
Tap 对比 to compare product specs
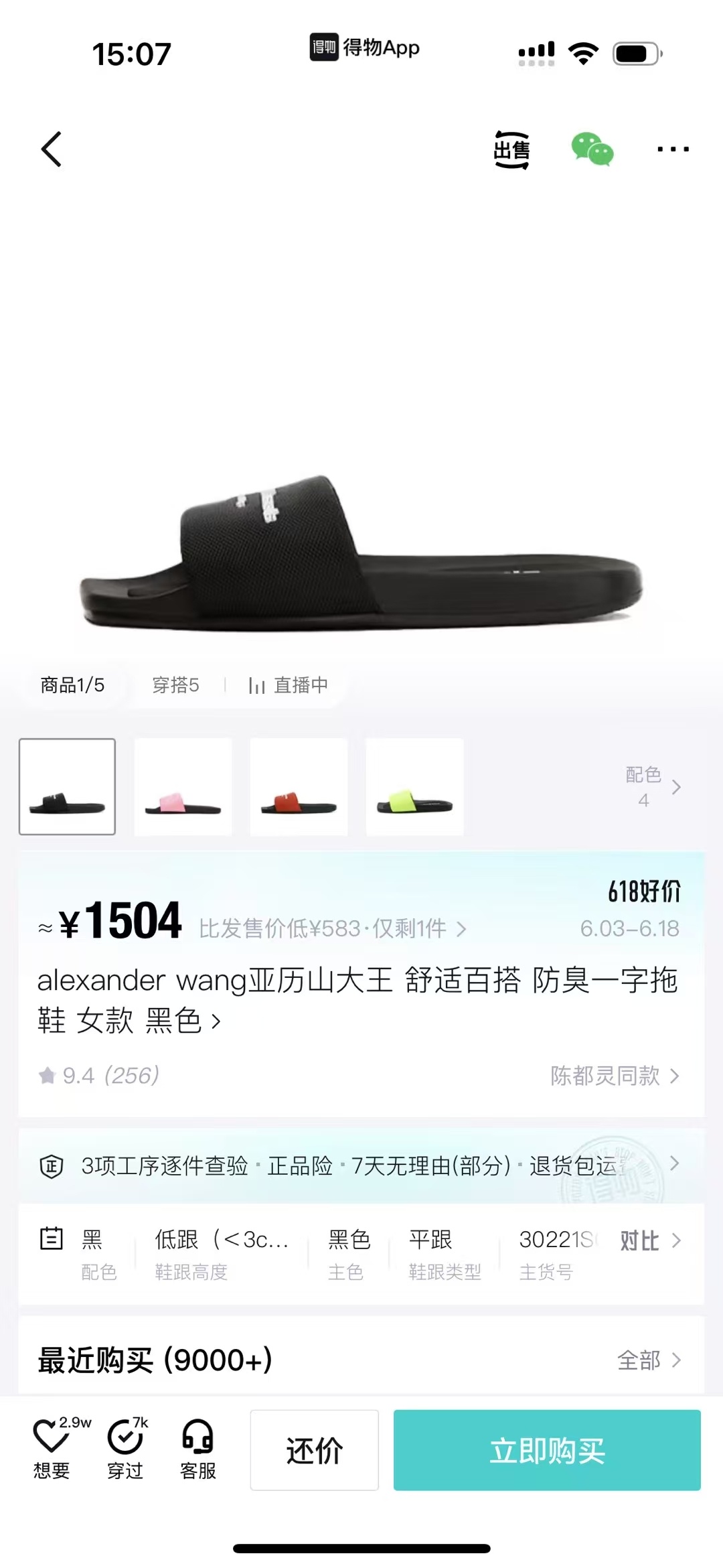649,1240
